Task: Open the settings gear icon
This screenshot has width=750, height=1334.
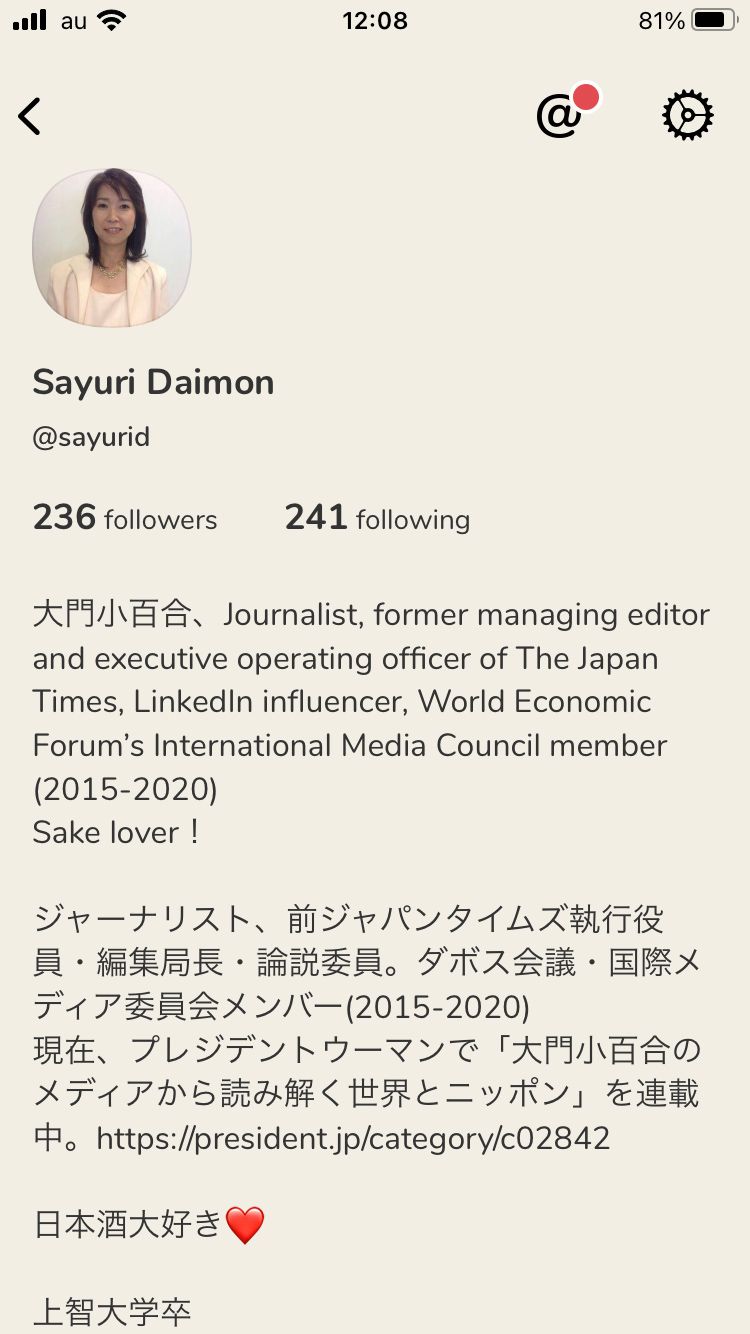Action: tap(687, 117)
